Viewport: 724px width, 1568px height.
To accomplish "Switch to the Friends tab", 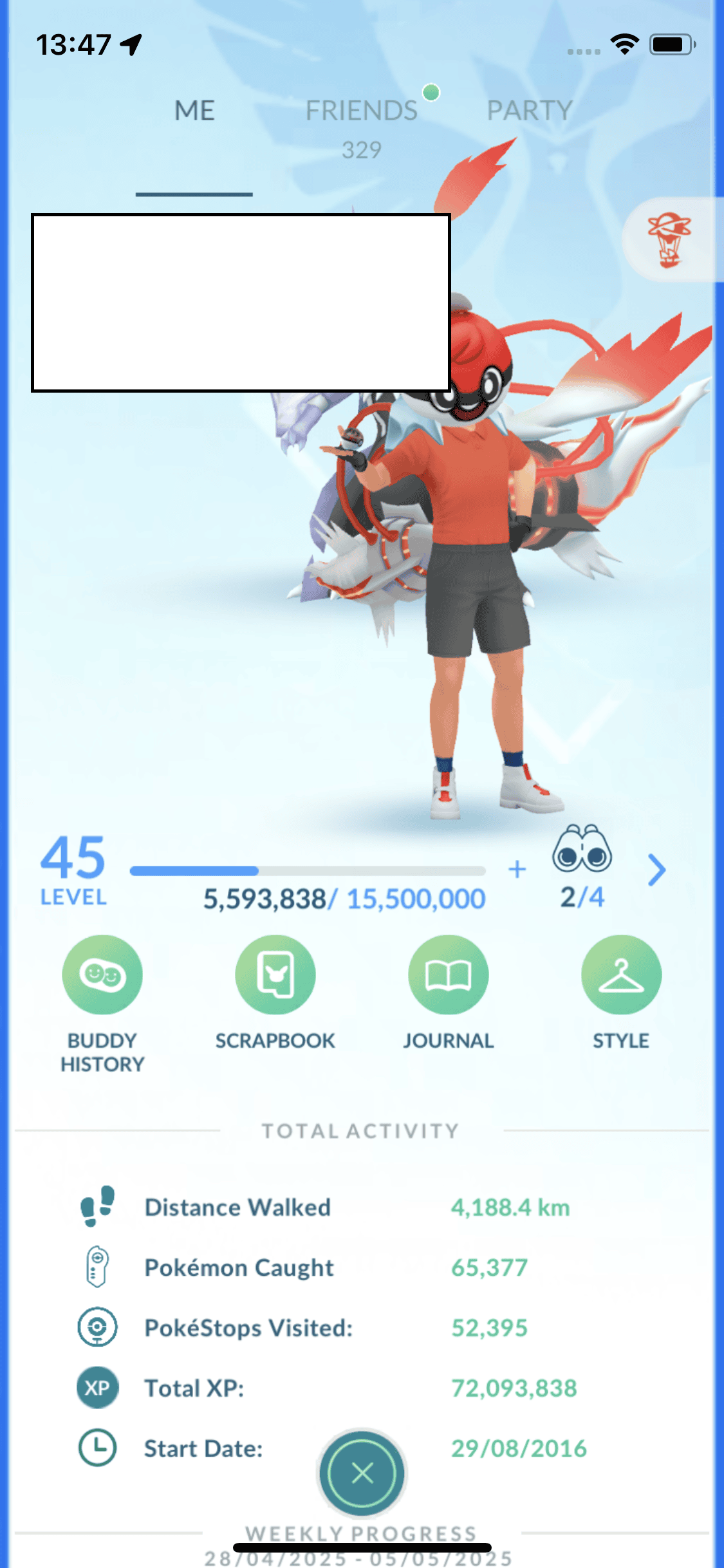I will pyautogui.click(x=361, y=111).
